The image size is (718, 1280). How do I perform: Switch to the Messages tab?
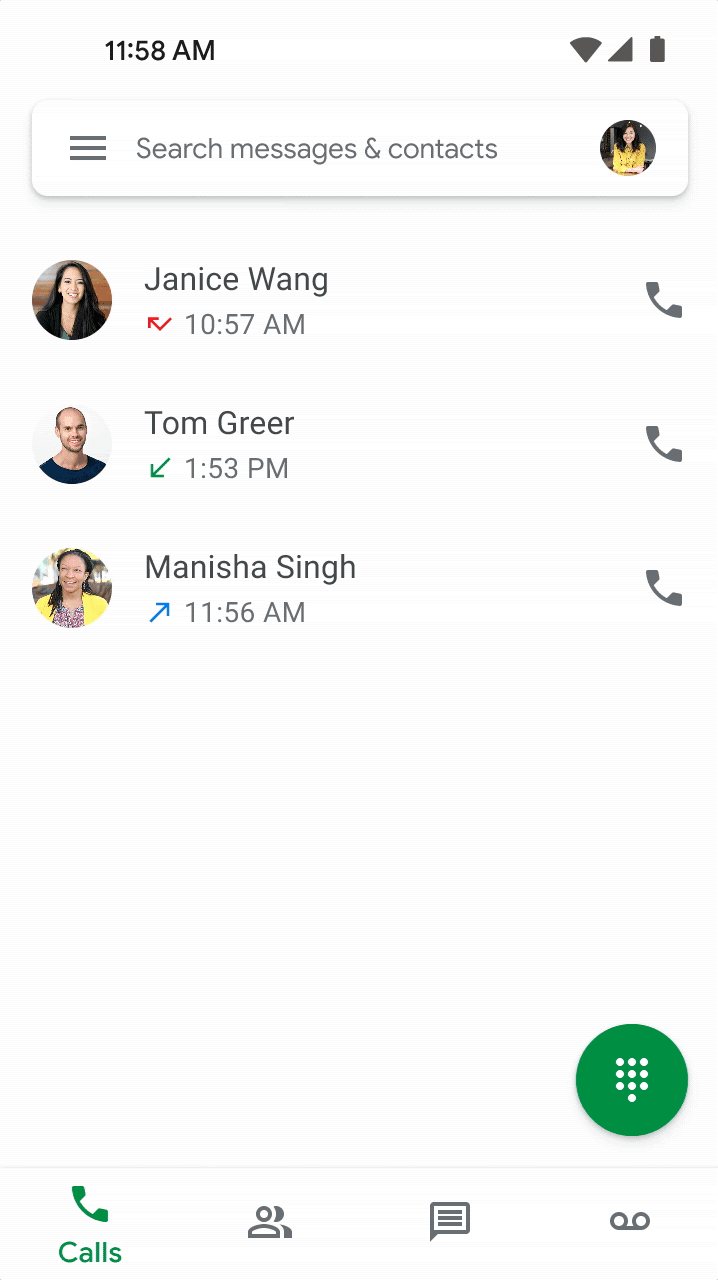(x=449, y=1222)
